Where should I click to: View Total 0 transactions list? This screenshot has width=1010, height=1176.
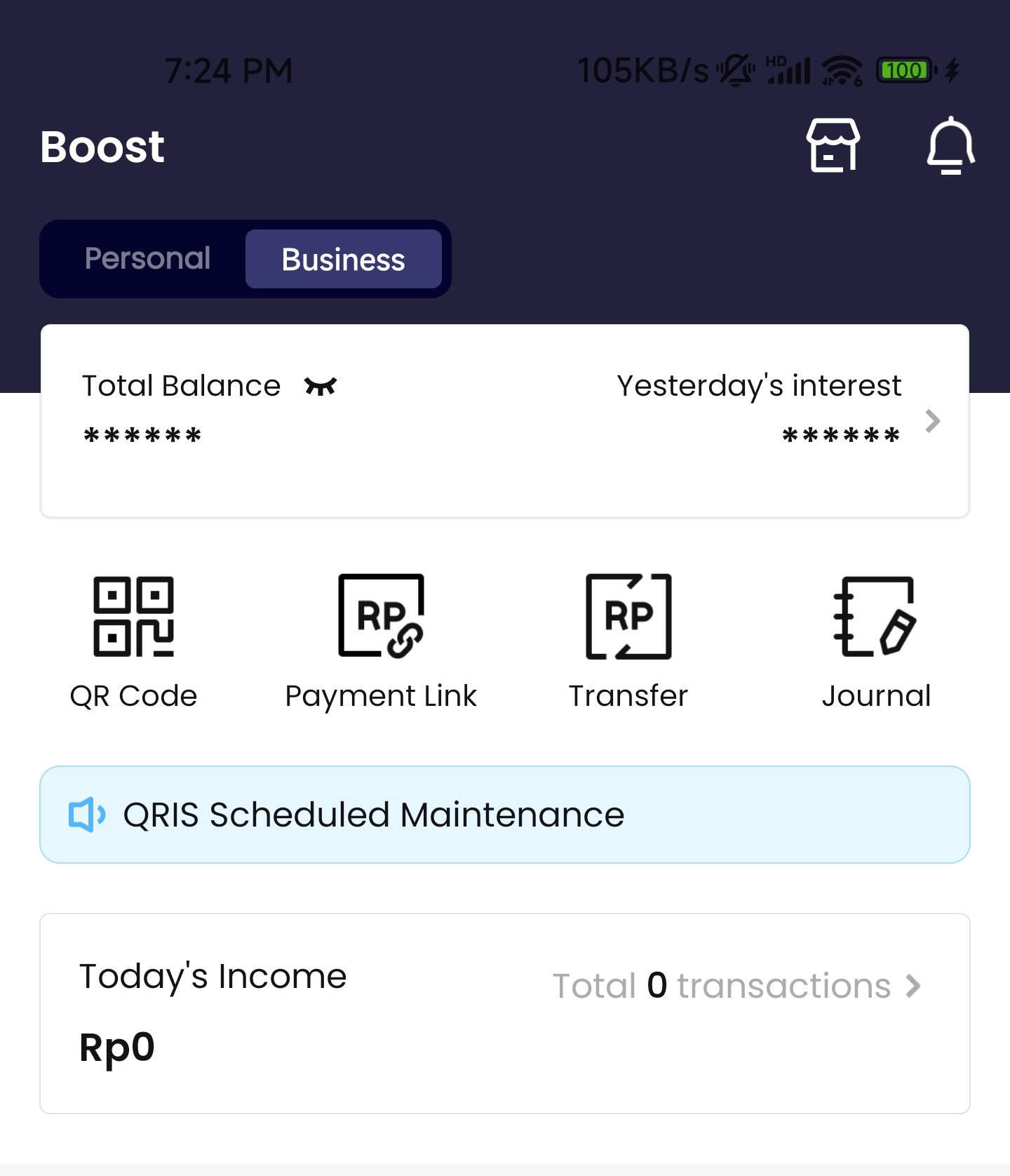(736, 986)
